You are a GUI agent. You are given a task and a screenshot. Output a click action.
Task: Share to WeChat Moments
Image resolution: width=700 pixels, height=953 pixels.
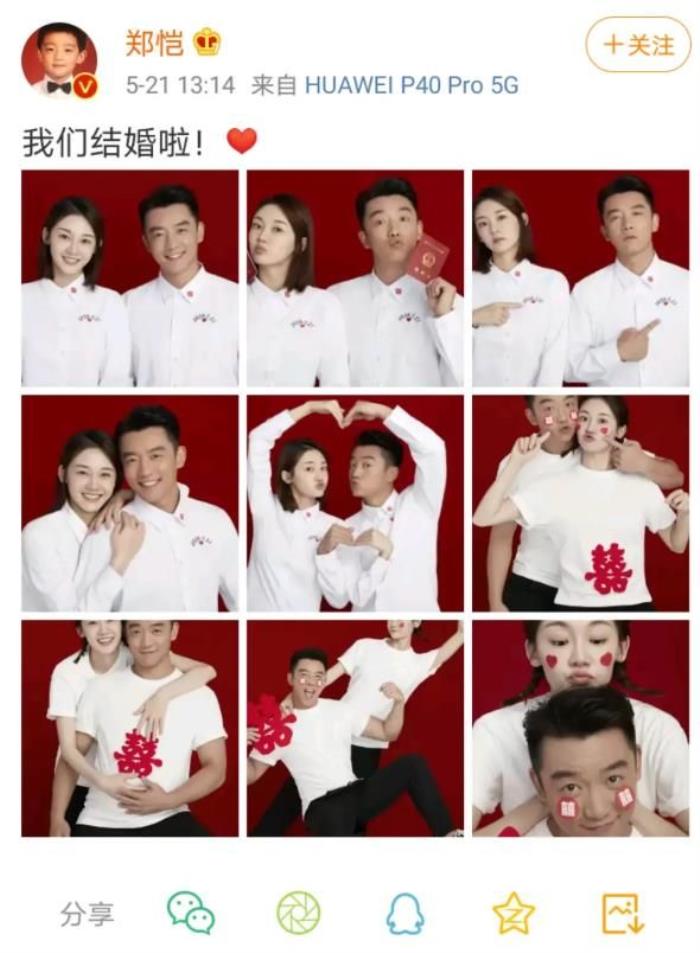tap(298, 912)
